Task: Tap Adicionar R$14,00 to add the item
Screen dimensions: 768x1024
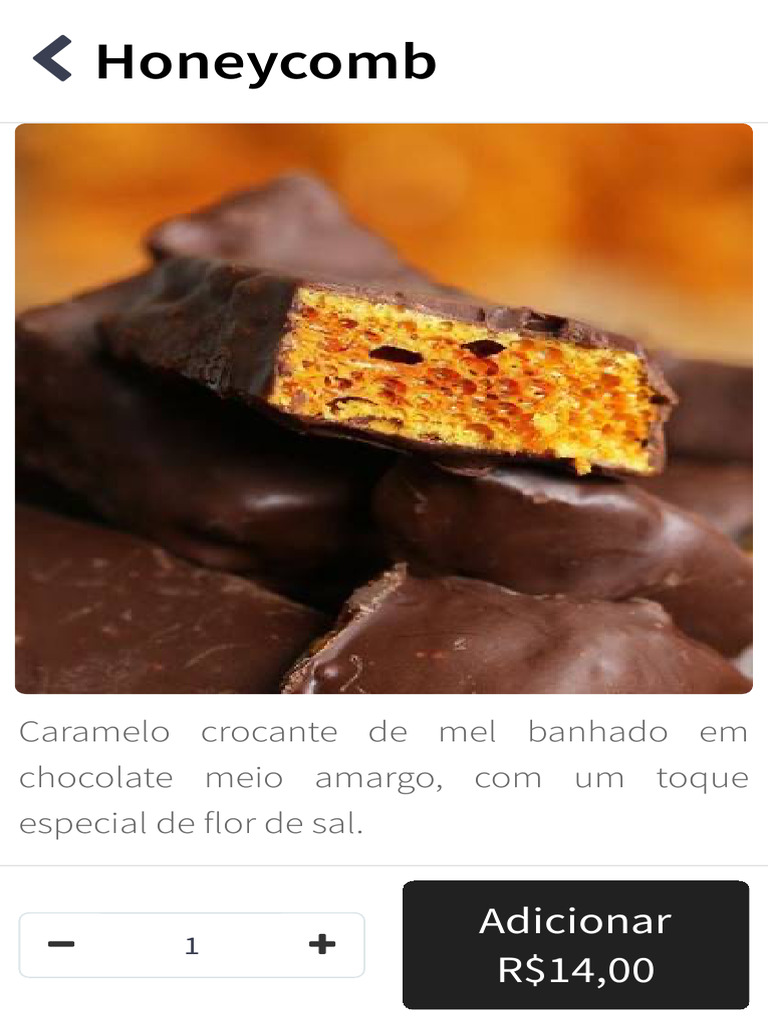Action: (576, 944)
